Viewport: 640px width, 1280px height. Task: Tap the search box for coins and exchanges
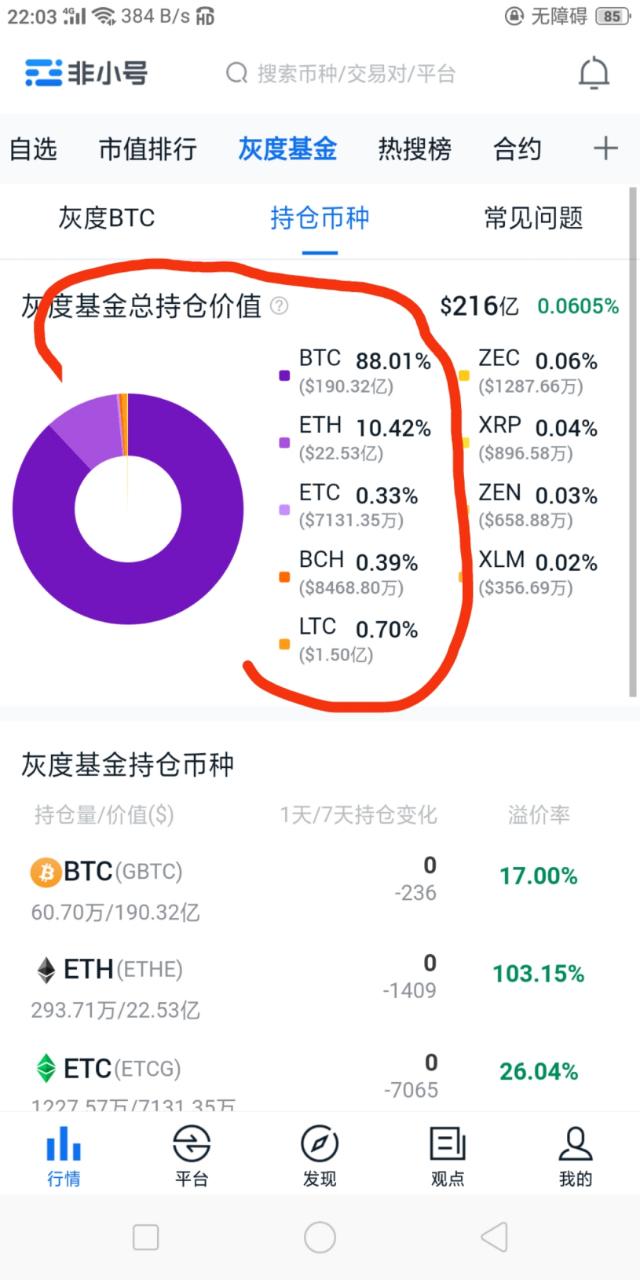[341, 74]
